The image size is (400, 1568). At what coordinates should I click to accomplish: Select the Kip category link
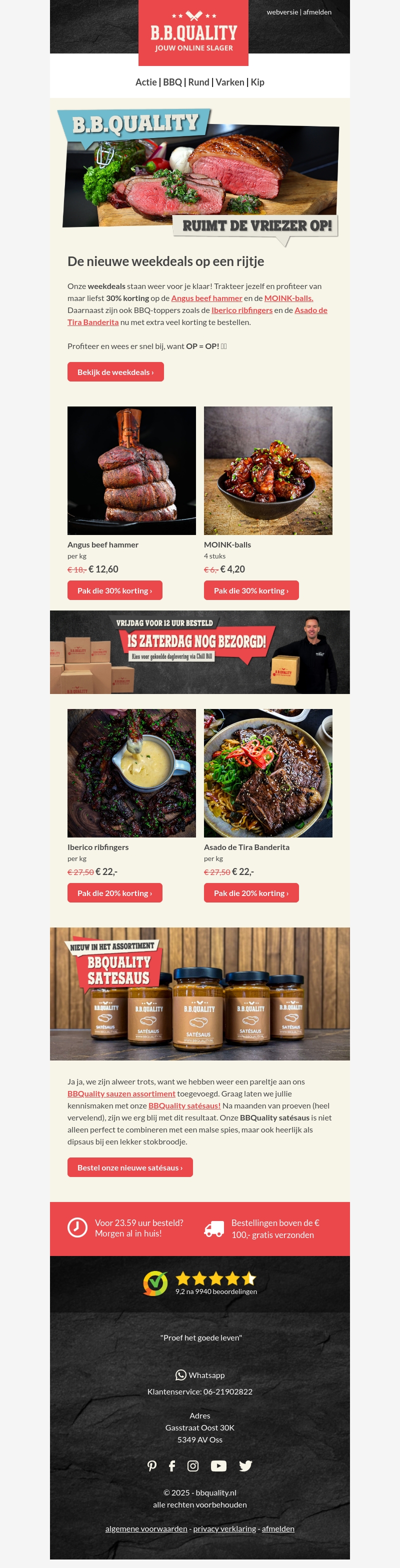click(257, 82)
